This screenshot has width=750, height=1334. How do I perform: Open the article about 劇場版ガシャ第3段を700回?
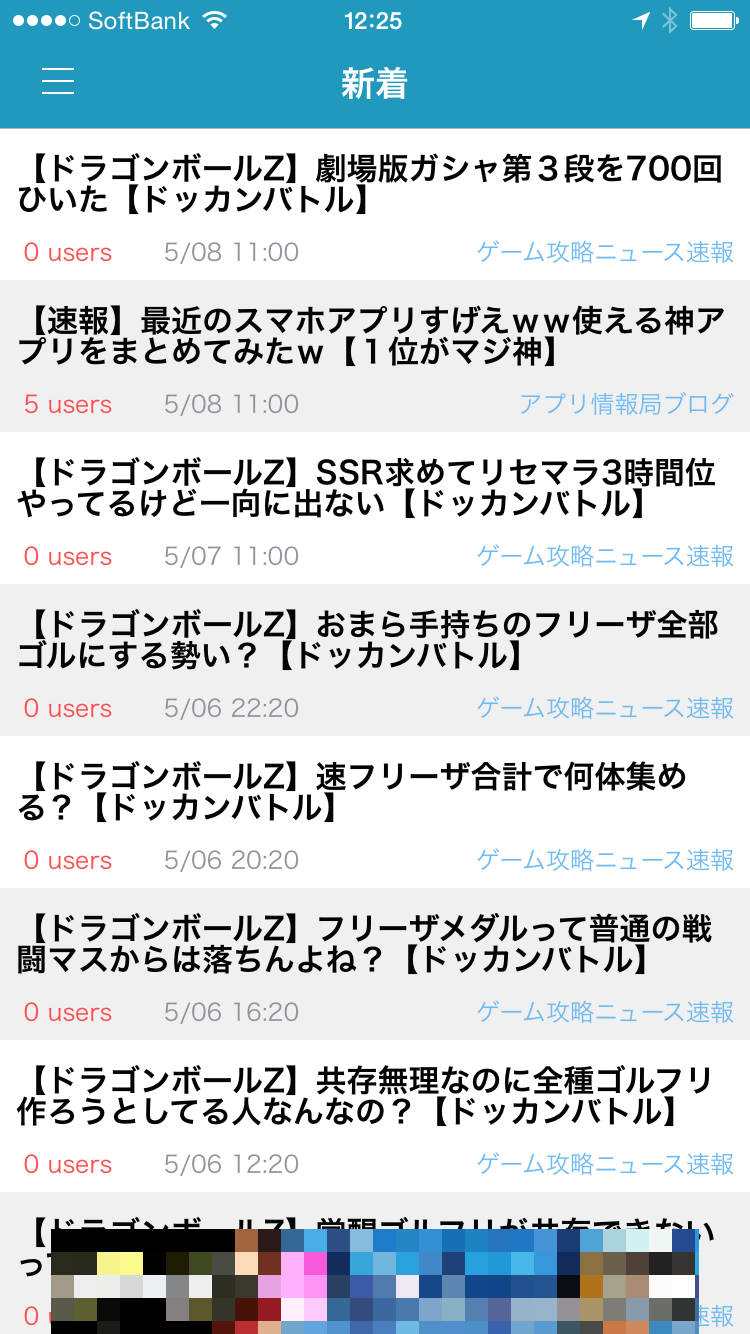[x=375, y=204]
